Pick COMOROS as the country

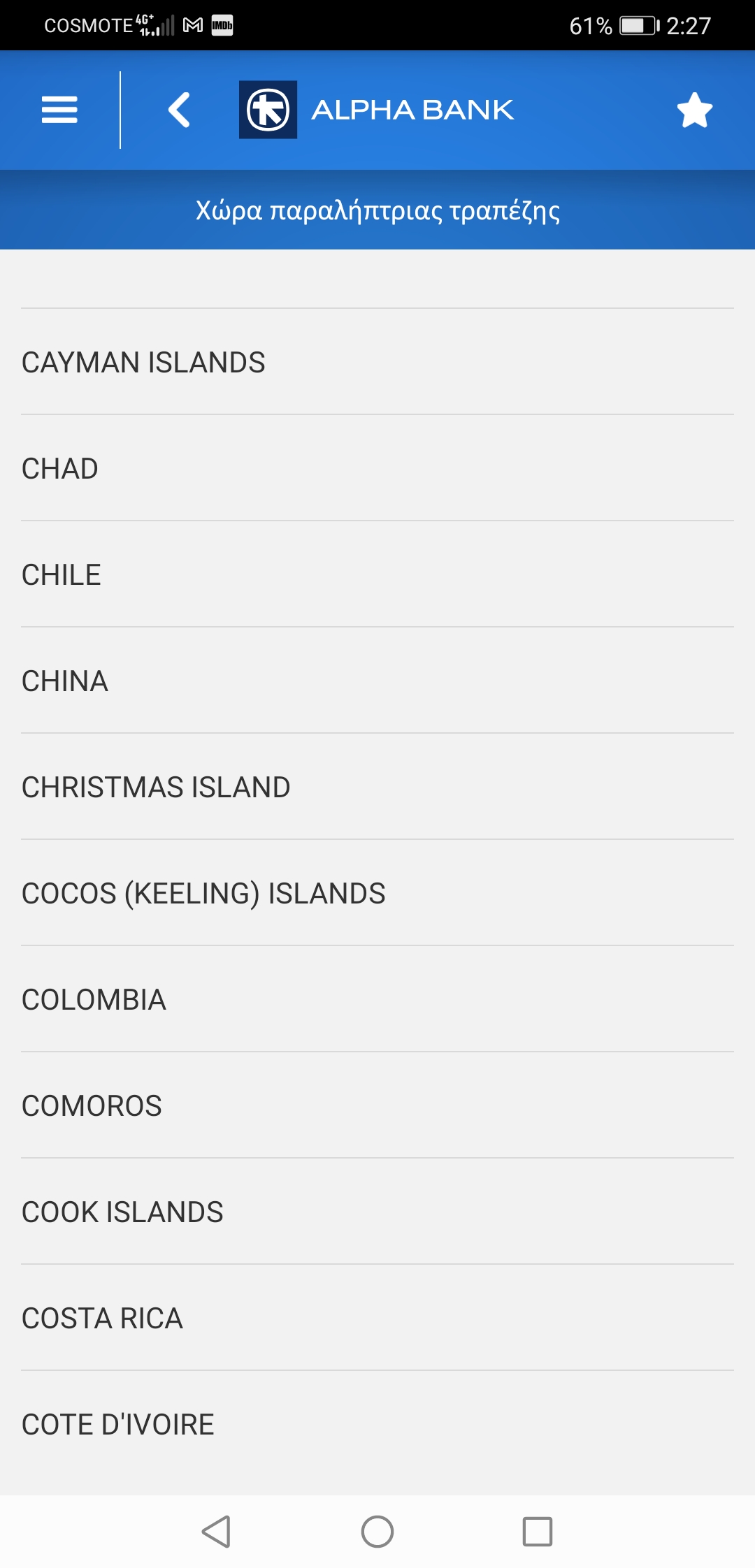pyautogui.click(x=92, y=1106)
